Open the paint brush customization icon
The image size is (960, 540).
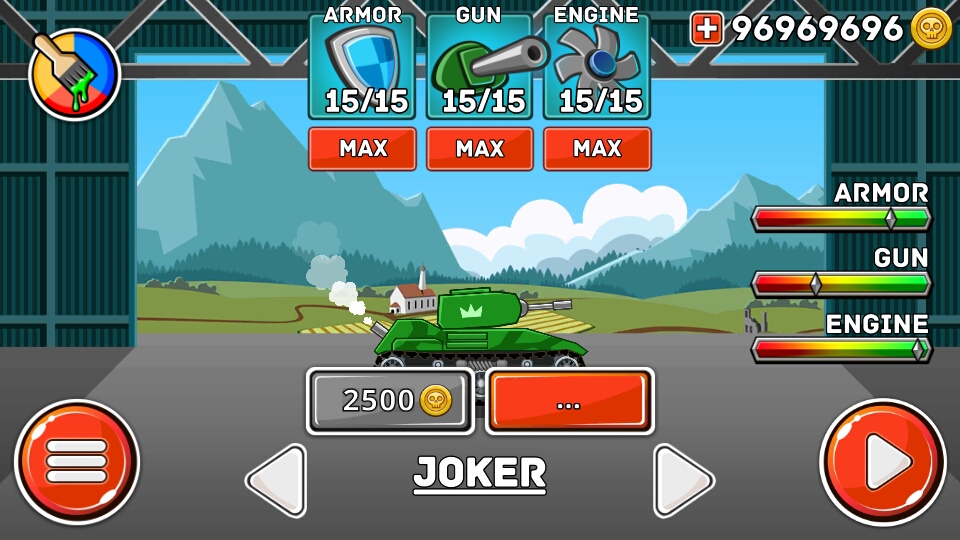tap(75, 74)
